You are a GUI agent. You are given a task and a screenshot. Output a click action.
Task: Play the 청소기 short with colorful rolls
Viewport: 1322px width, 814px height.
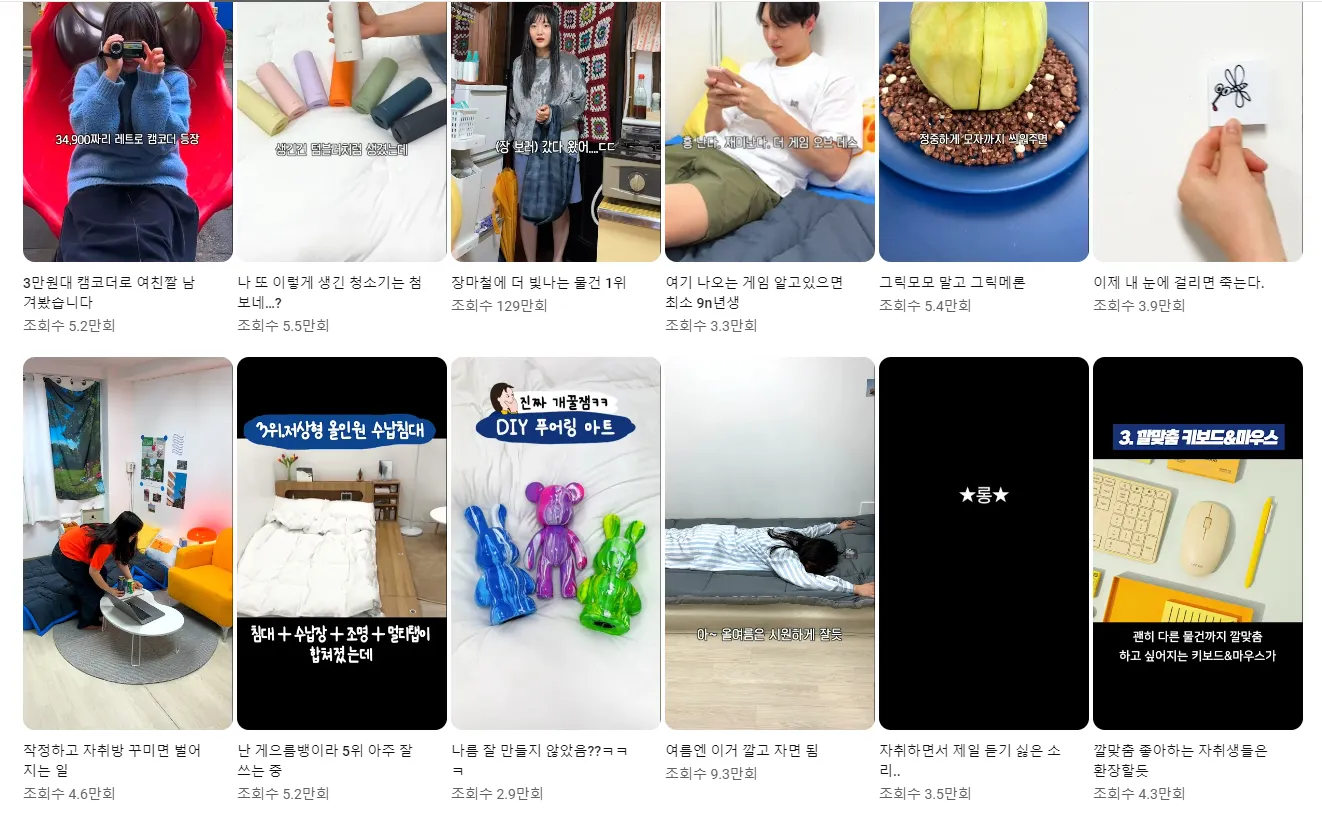[x=341, y=132]
